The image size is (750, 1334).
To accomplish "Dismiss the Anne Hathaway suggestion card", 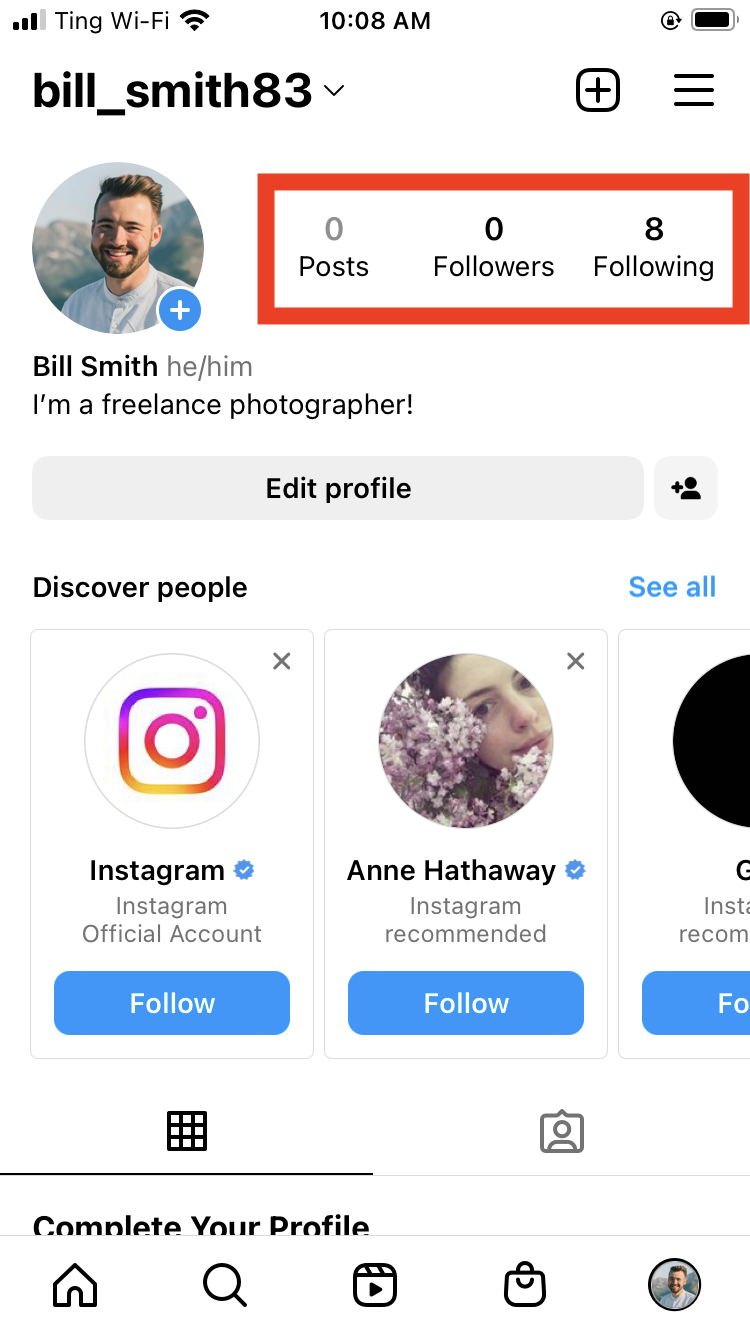I will (x=575, y=661).
